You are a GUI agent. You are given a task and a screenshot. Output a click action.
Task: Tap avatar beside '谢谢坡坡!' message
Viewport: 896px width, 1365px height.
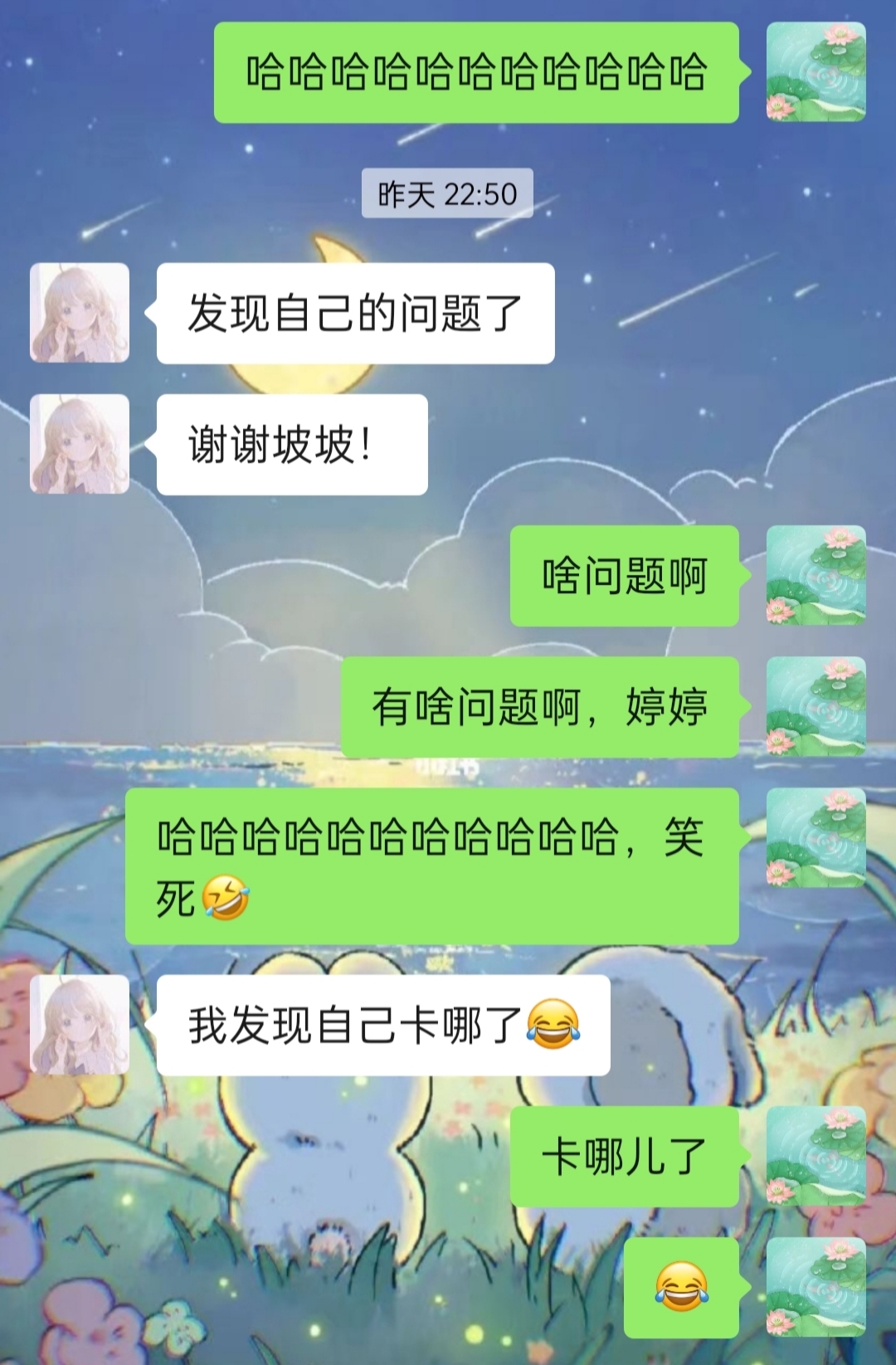point(80,444)
